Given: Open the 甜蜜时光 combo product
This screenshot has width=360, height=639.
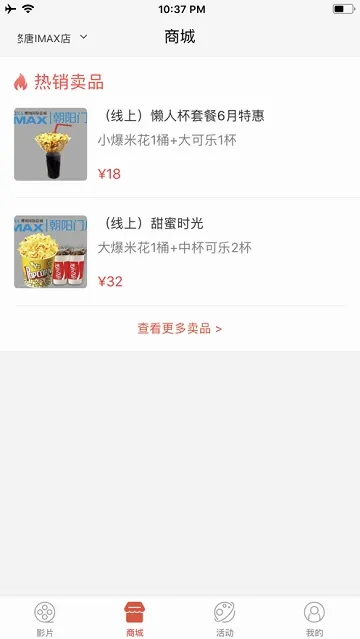Looking at the screenshot, I should [180, 251].
